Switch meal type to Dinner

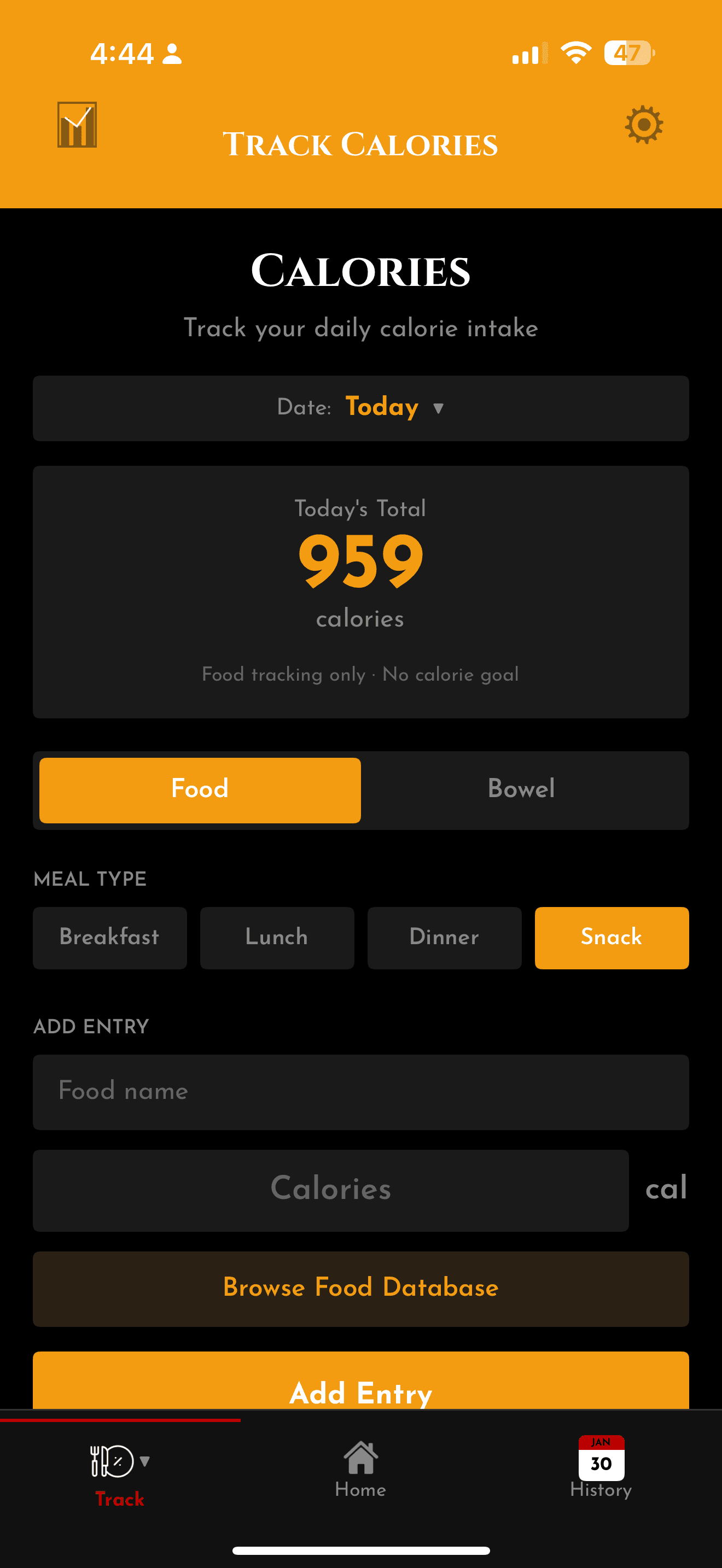click(x=444, y=938)
